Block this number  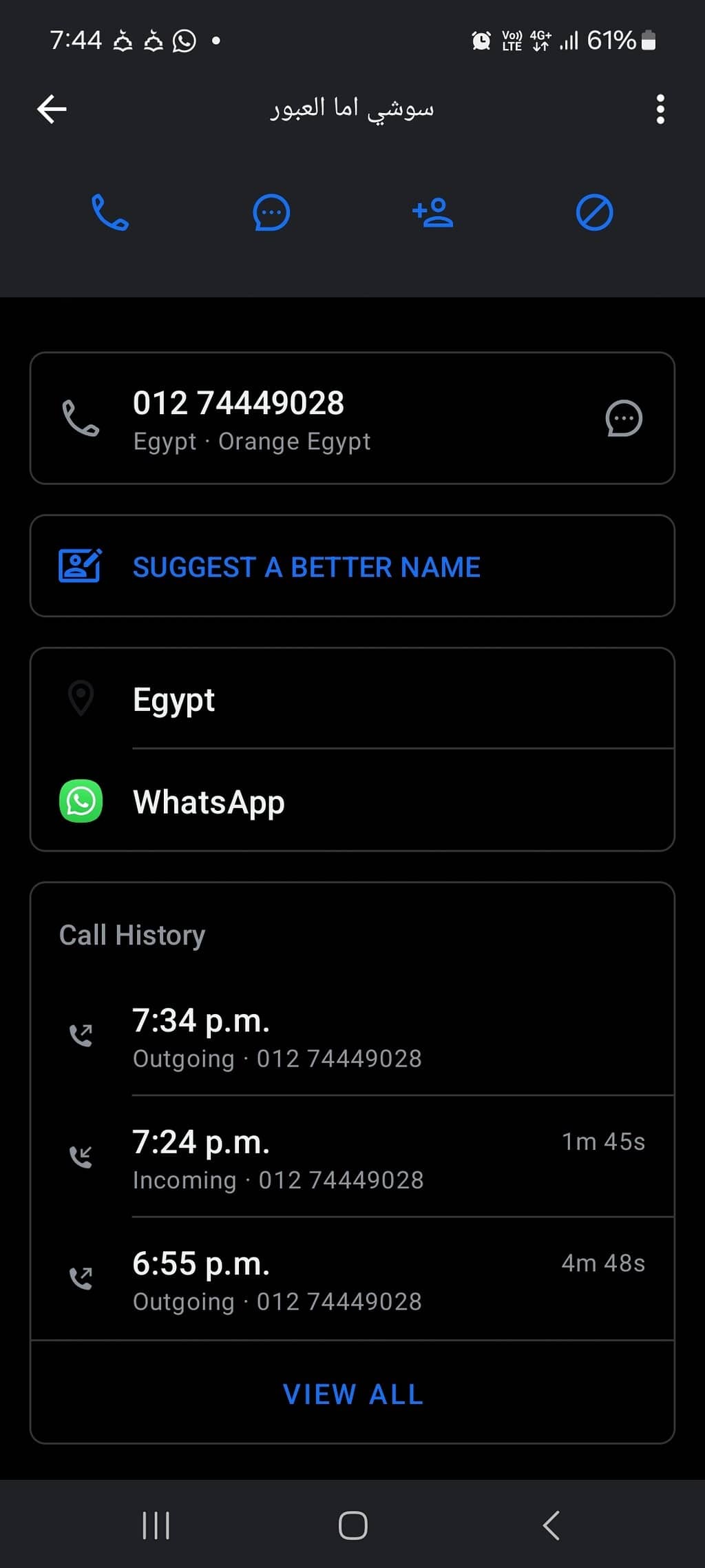594,212
